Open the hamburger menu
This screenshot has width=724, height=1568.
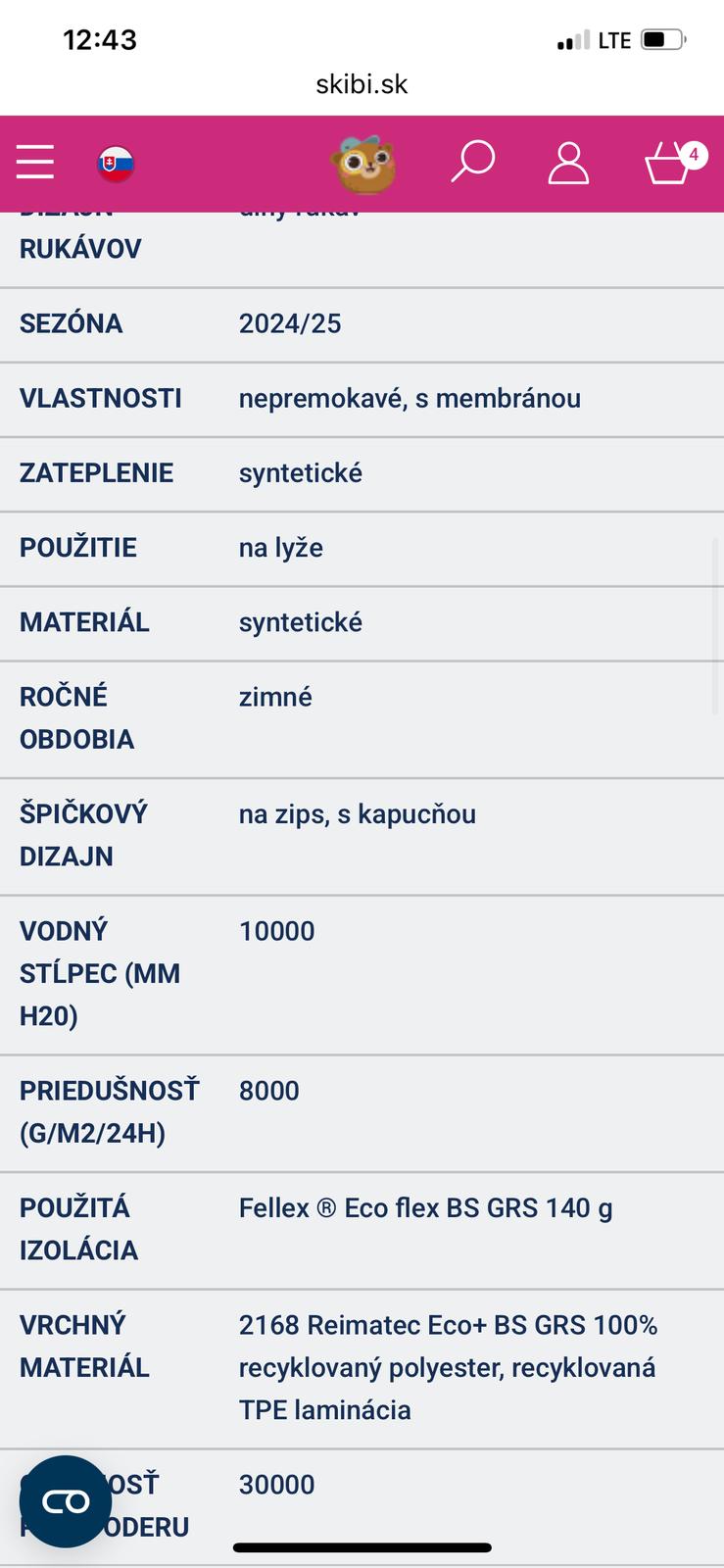click(35, 163)
